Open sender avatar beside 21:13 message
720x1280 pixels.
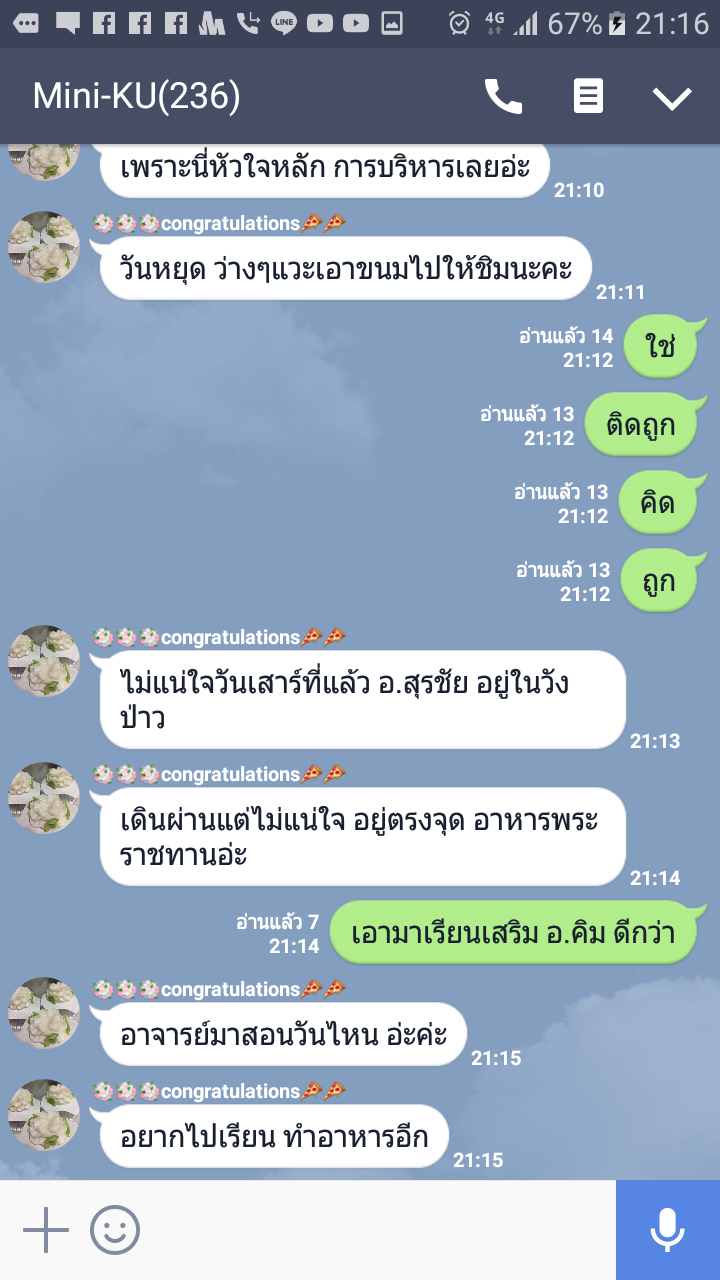pyautogui.click(x=44, y=661)
